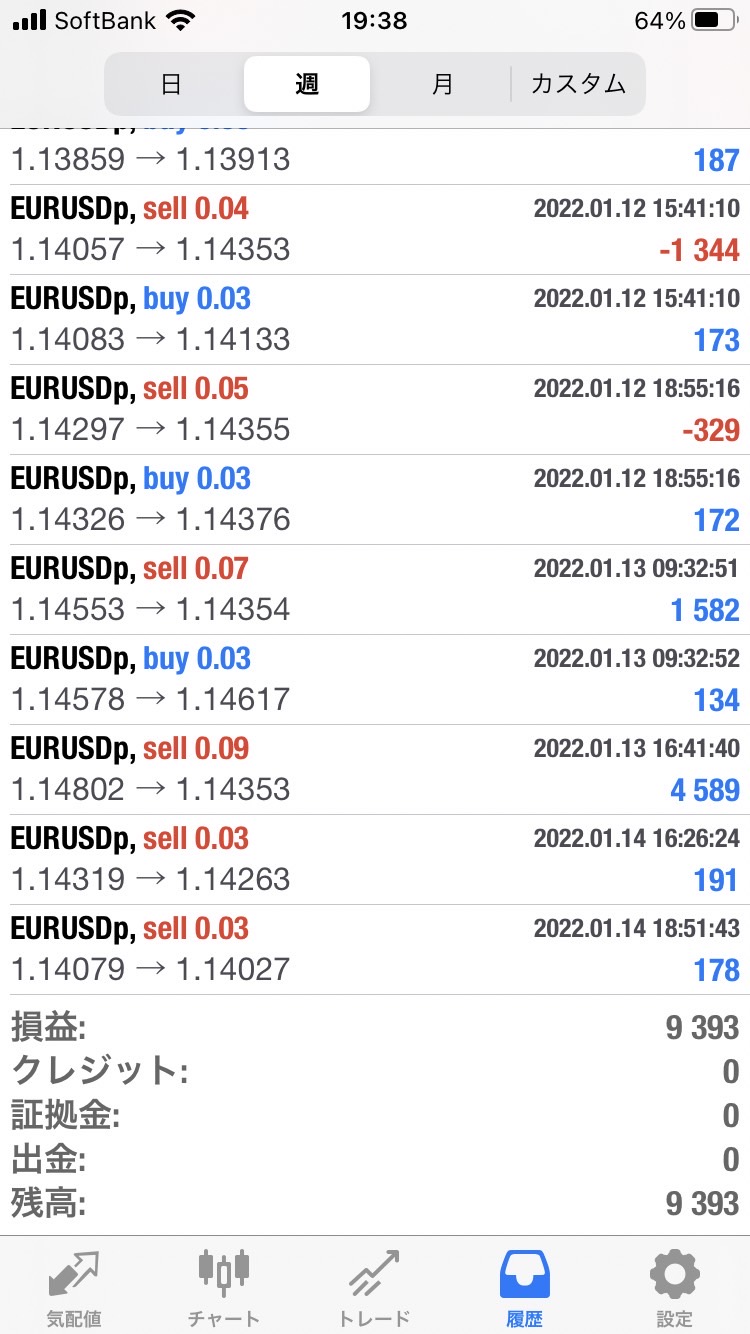The height and width of the screenshot is (1334, 750).
Task: Switch to the 月 (month) period
Action: [442, 84]
